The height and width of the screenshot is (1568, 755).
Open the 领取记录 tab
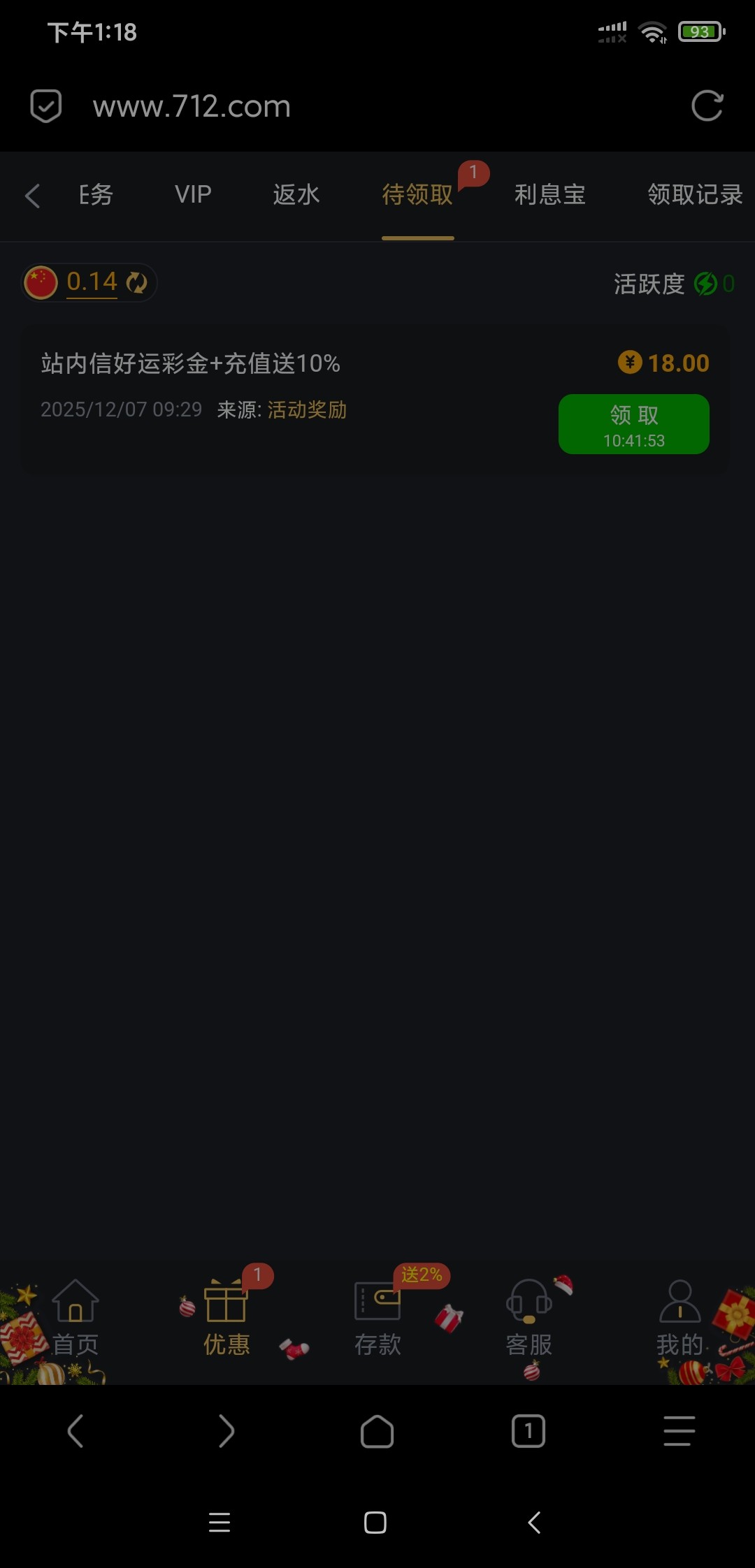click(x=694, y=194)
